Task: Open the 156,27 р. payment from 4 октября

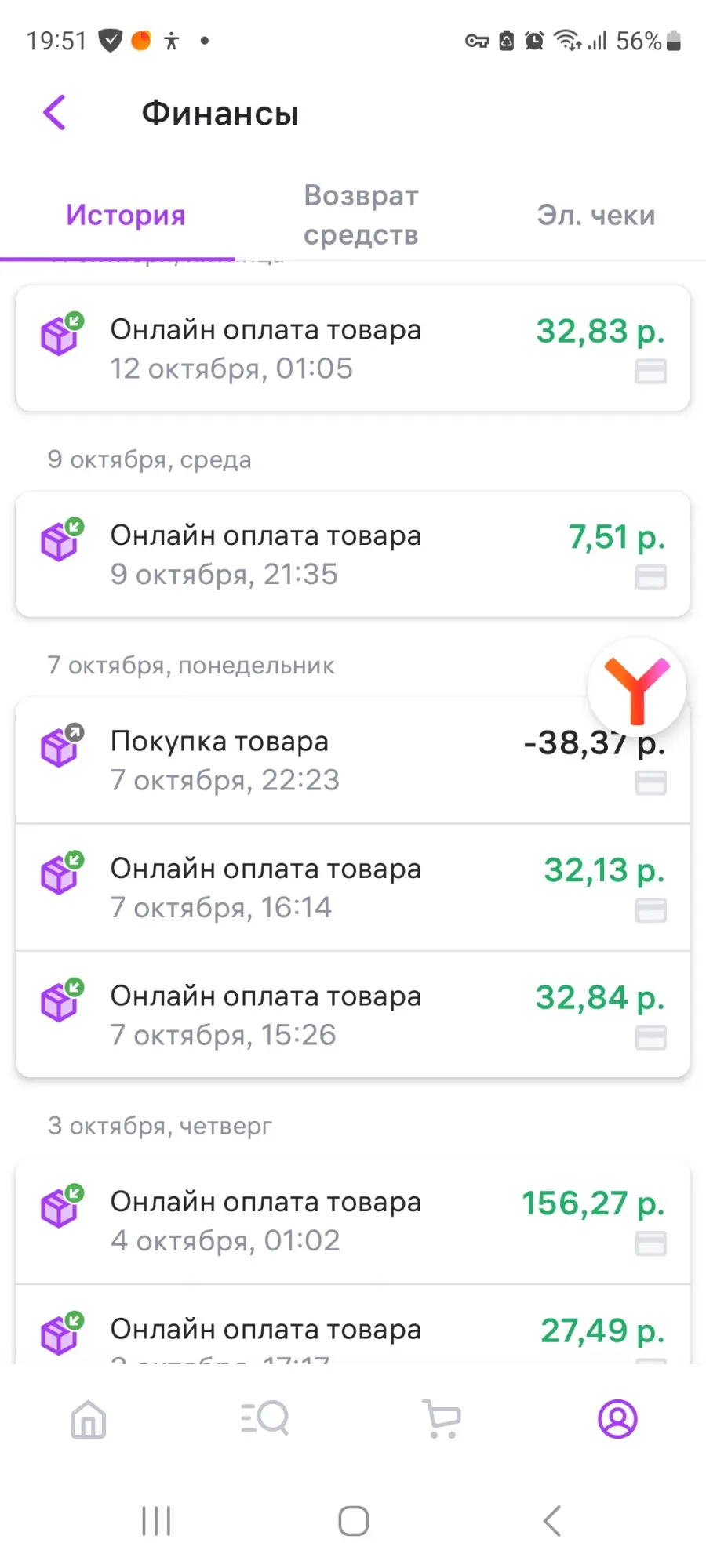Action: pos(353,1221)
